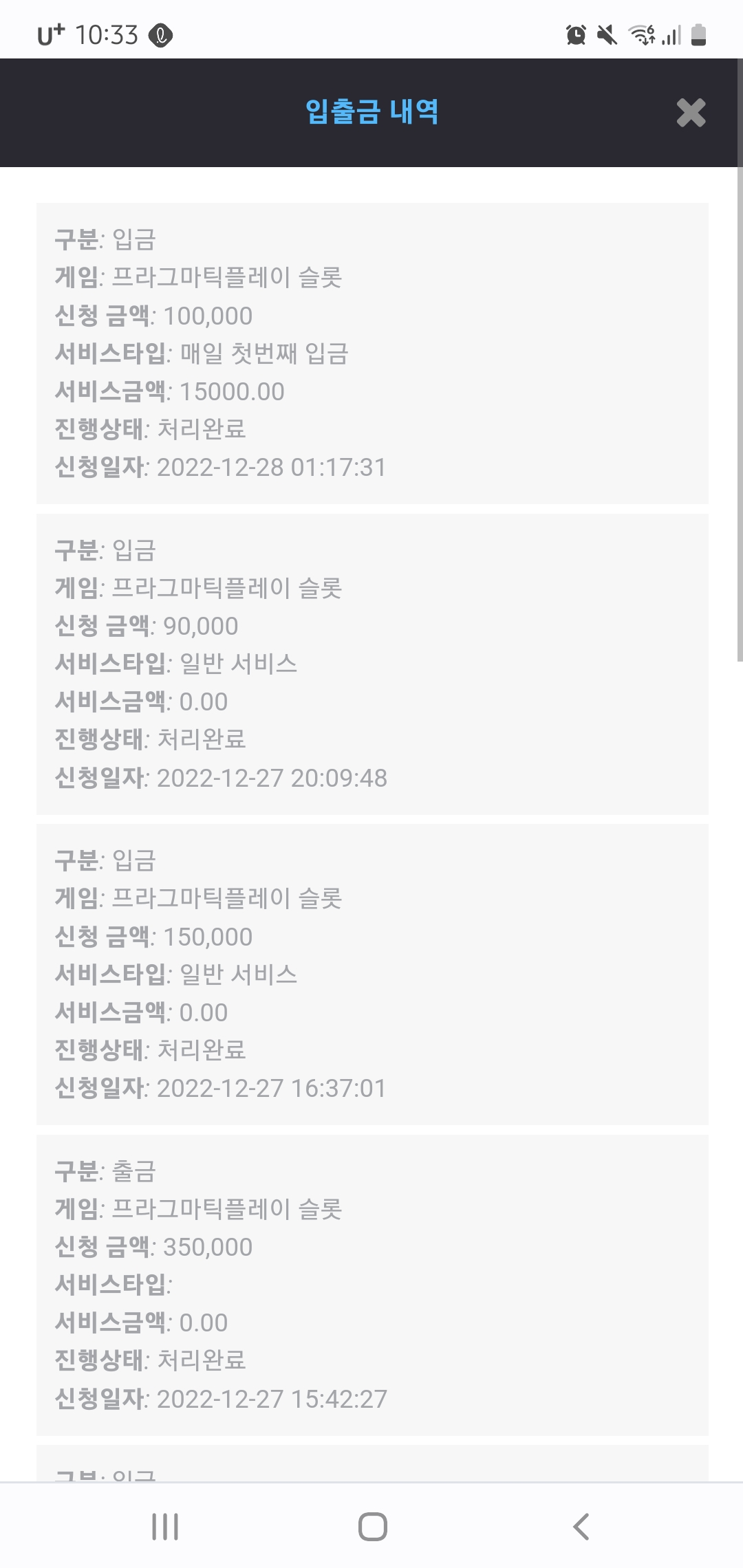
Task: Close the 입출금 내역 dialog
Action: click(691, 113)
